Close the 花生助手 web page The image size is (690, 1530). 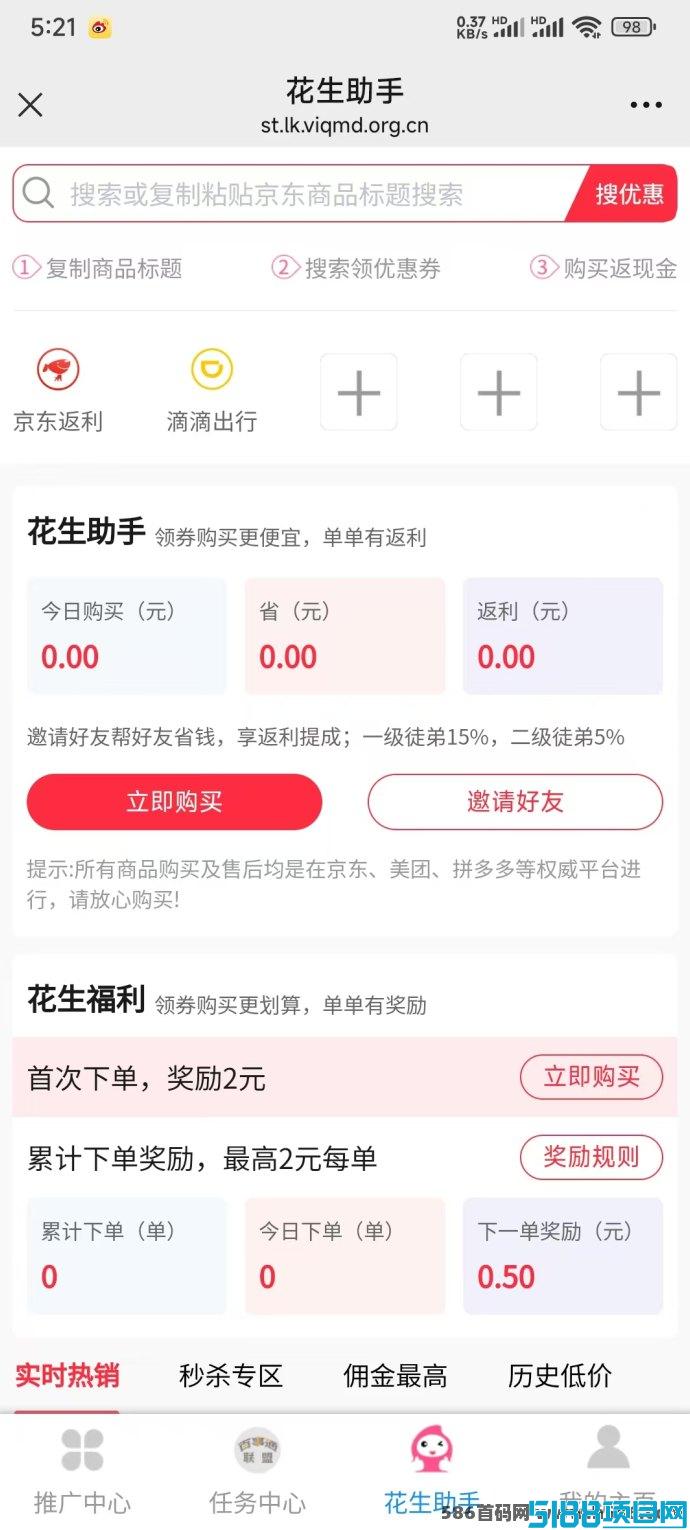point(31,105)
